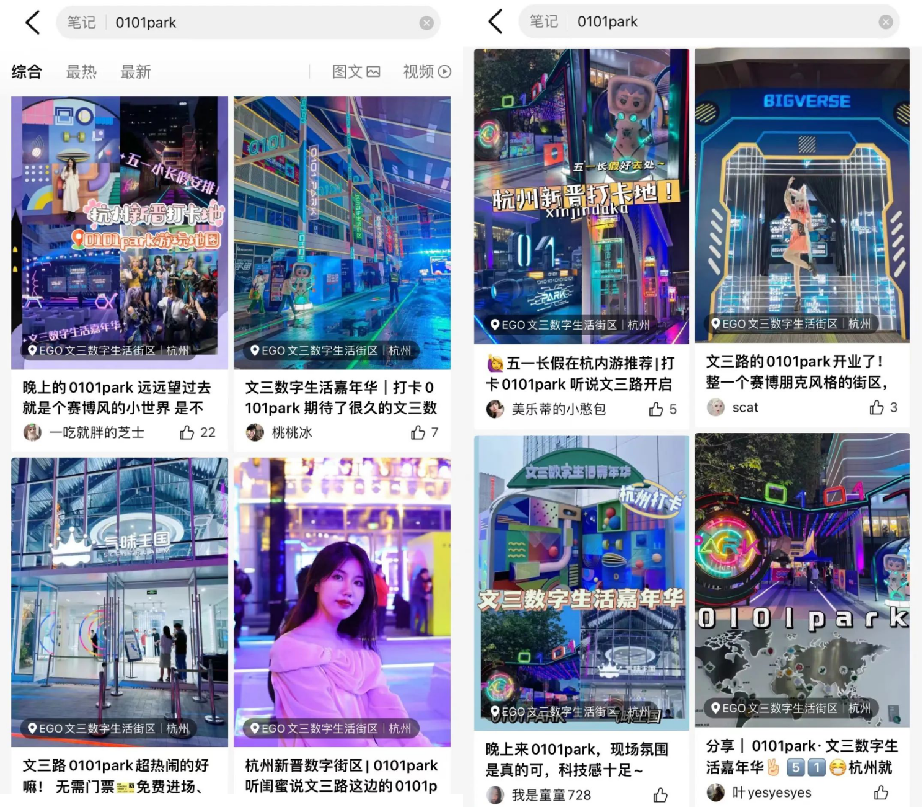Like the note by 叶yesyesyes
This screenshot has height=807, width=923.
pyautogui.click(x=880, y=792)
